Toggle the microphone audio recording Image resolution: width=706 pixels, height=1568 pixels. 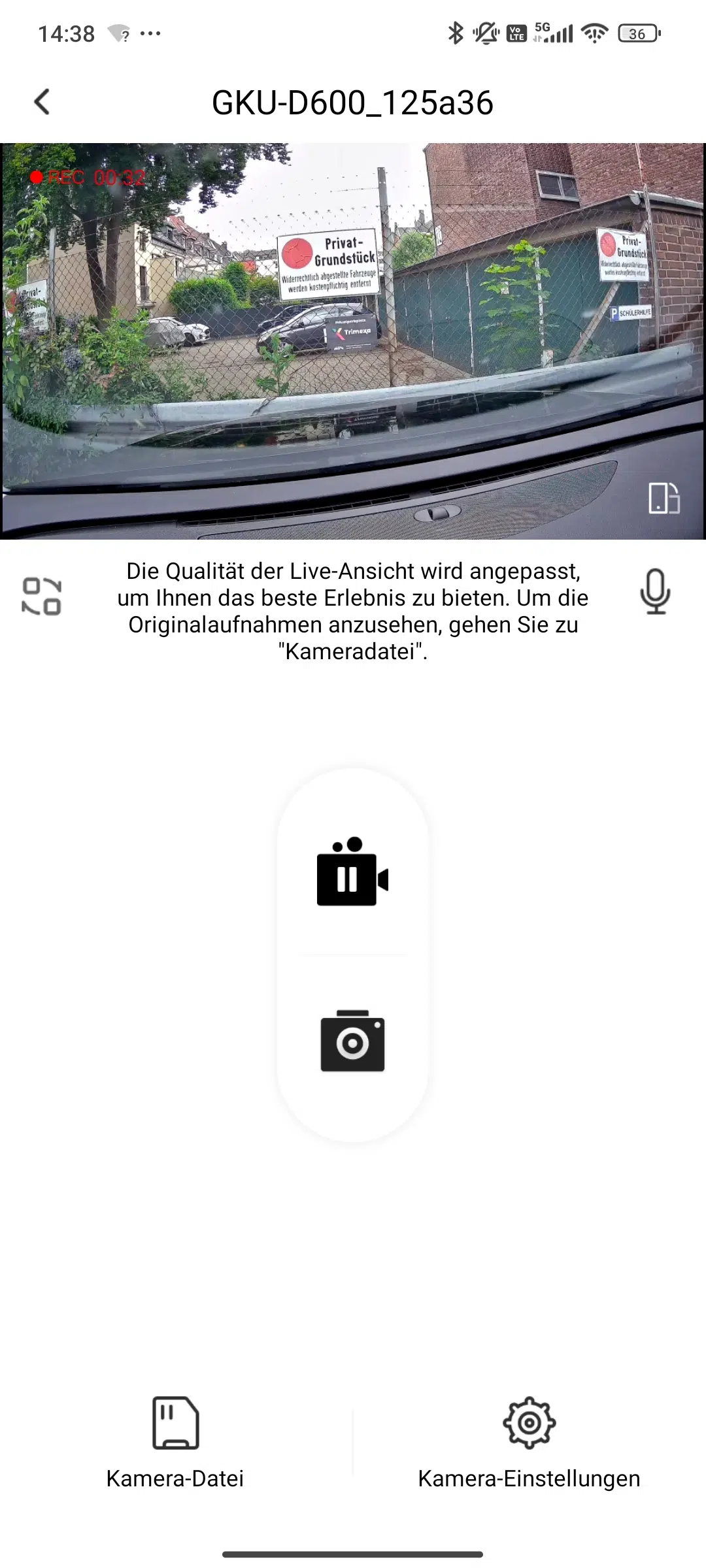(x=655, y=592)
